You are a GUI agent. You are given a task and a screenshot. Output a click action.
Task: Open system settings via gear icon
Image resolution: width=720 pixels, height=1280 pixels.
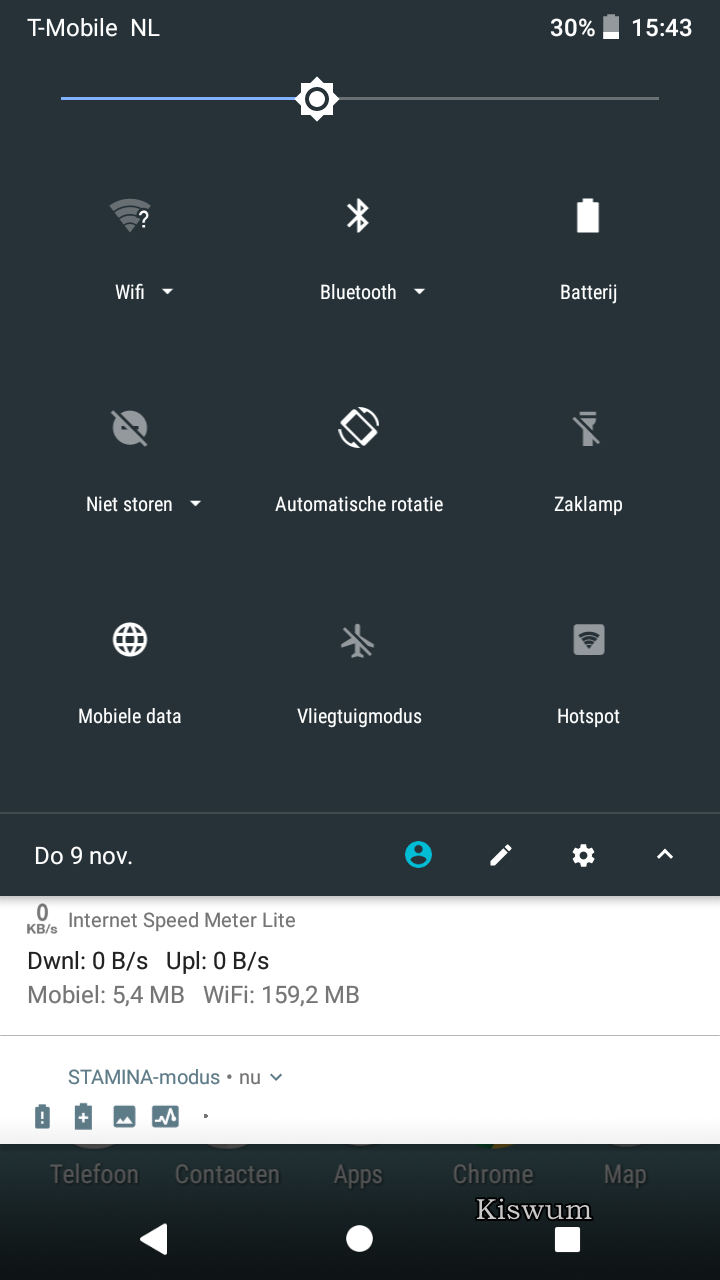pyautogui.click(x=583, y=855)
